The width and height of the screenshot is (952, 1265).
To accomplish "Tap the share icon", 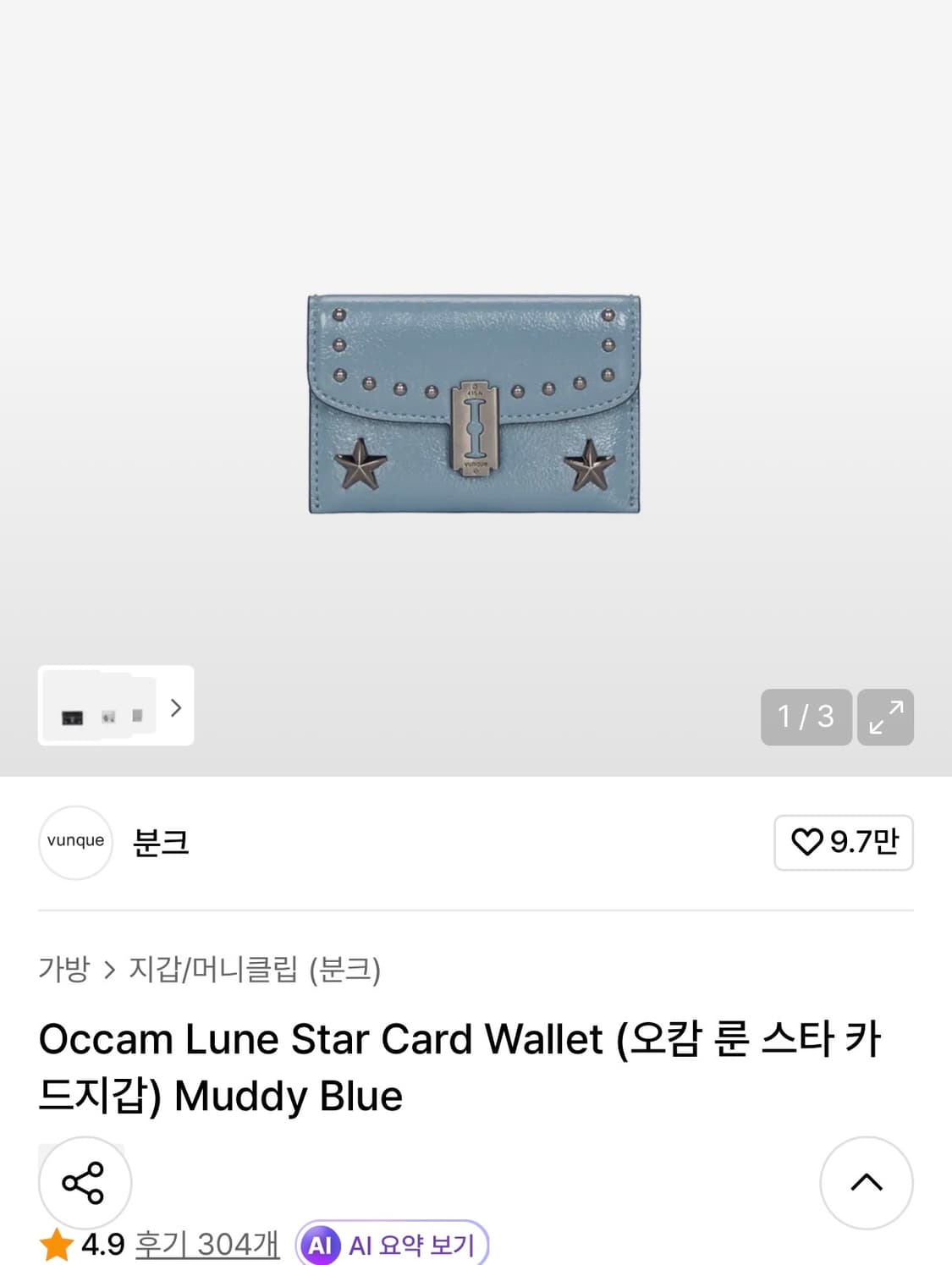I will click(x=85, y=1182).
